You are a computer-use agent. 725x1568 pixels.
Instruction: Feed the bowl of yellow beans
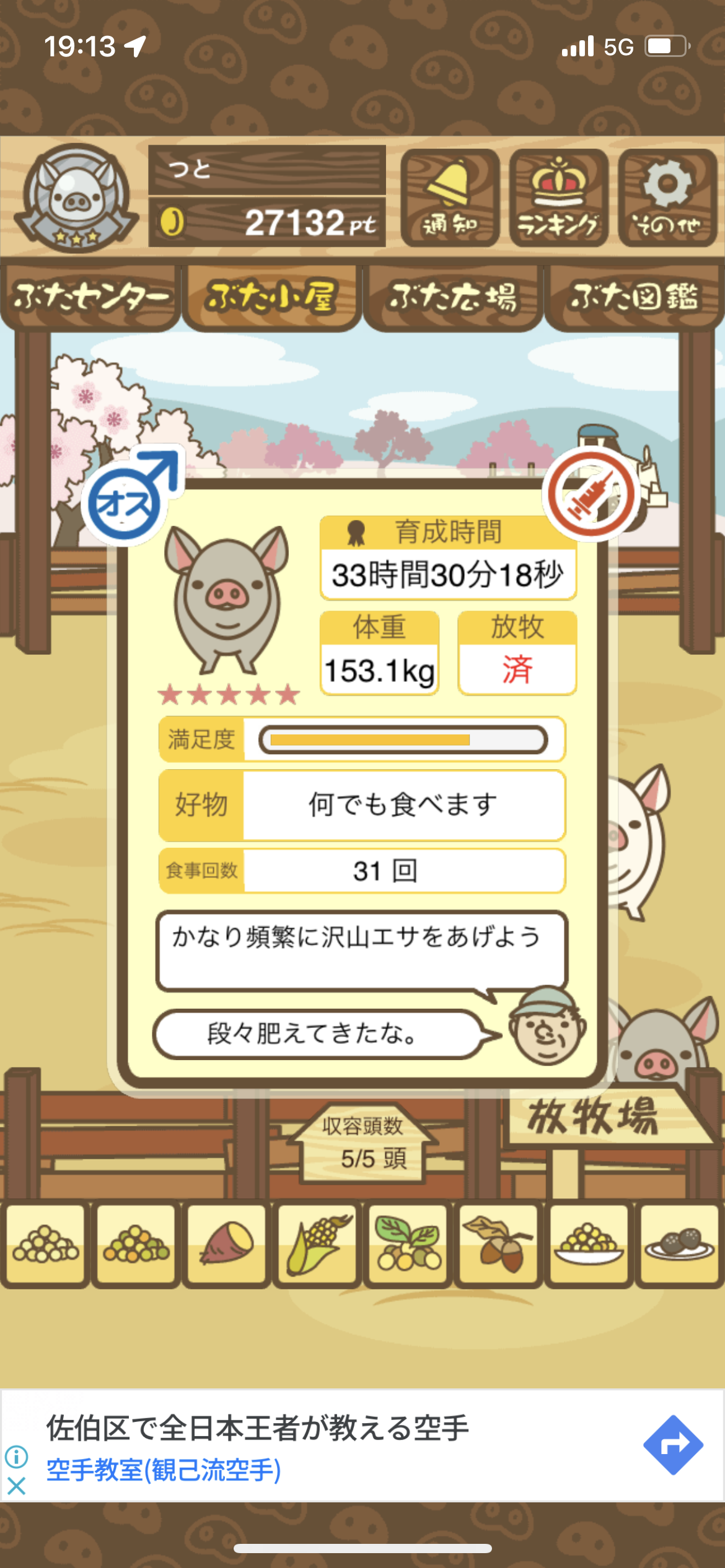tap(589, 1244)
